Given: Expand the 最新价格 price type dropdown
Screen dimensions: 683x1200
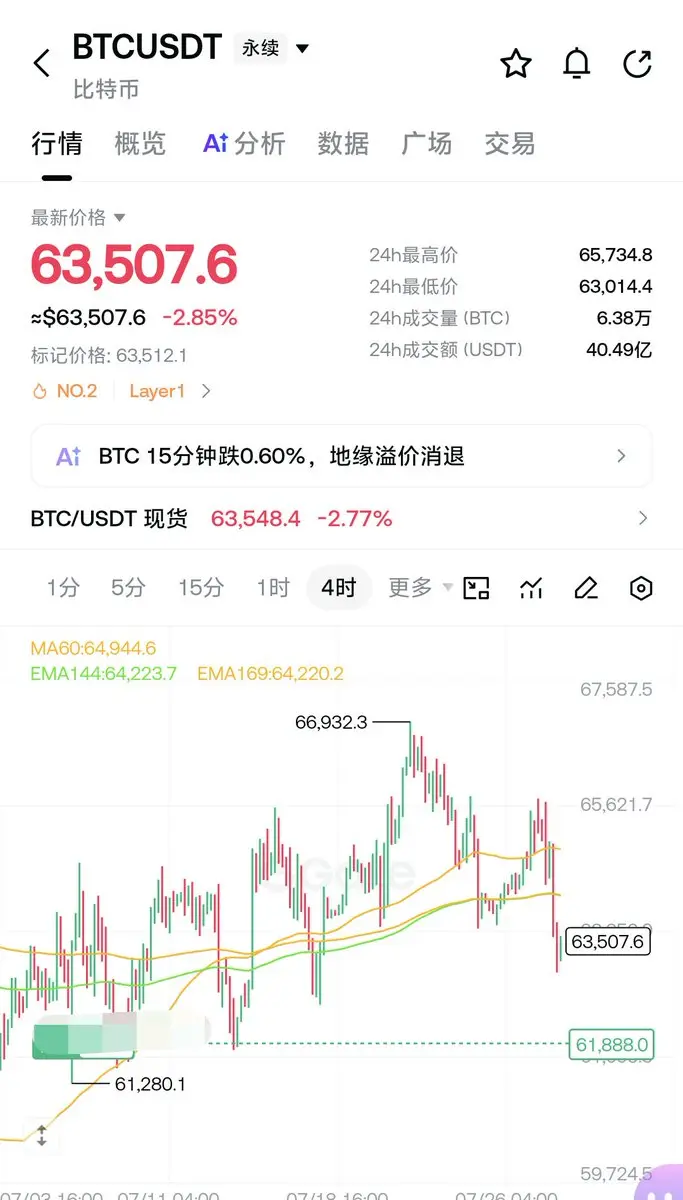Looking at the screenshot, I should point(78,217).
